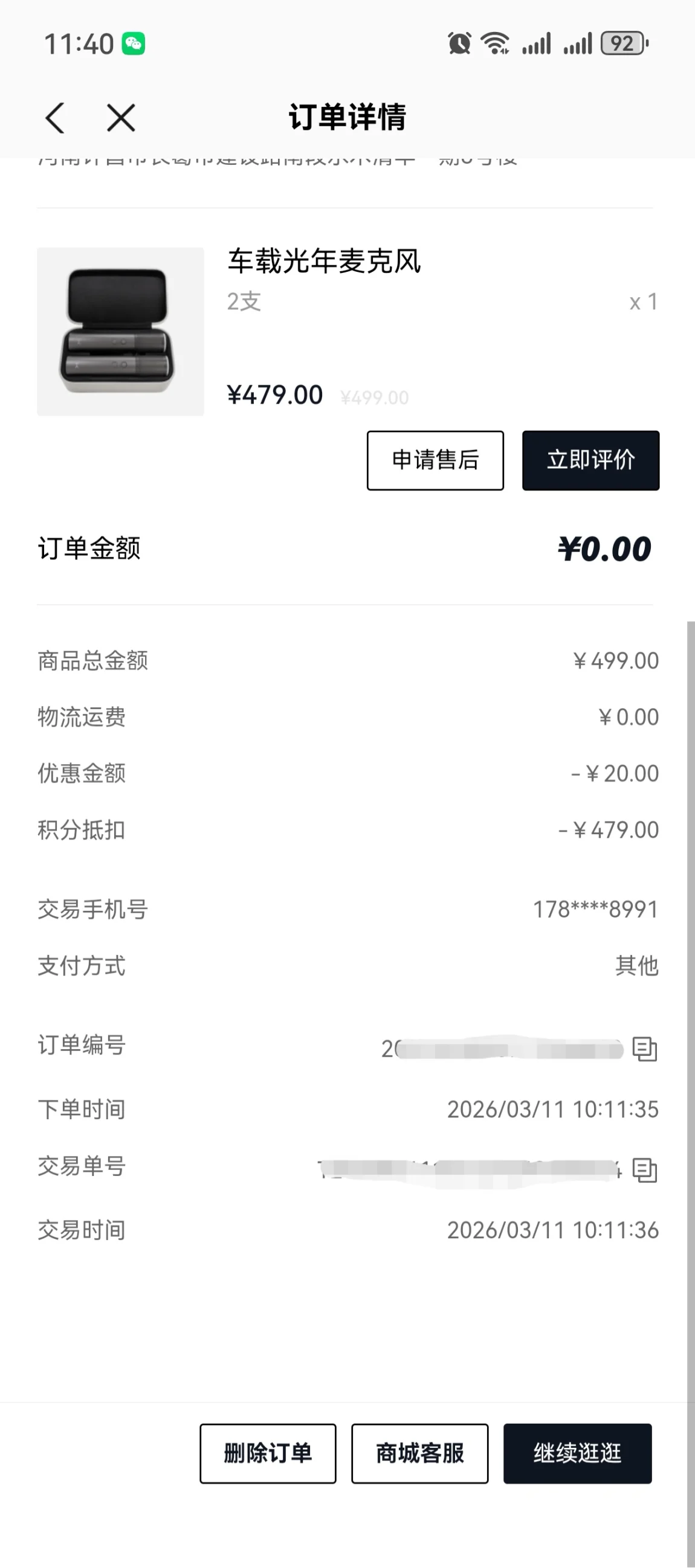Close the order details page
The height and width of the screenshot is (1568, 695).
tap(121, 117)
